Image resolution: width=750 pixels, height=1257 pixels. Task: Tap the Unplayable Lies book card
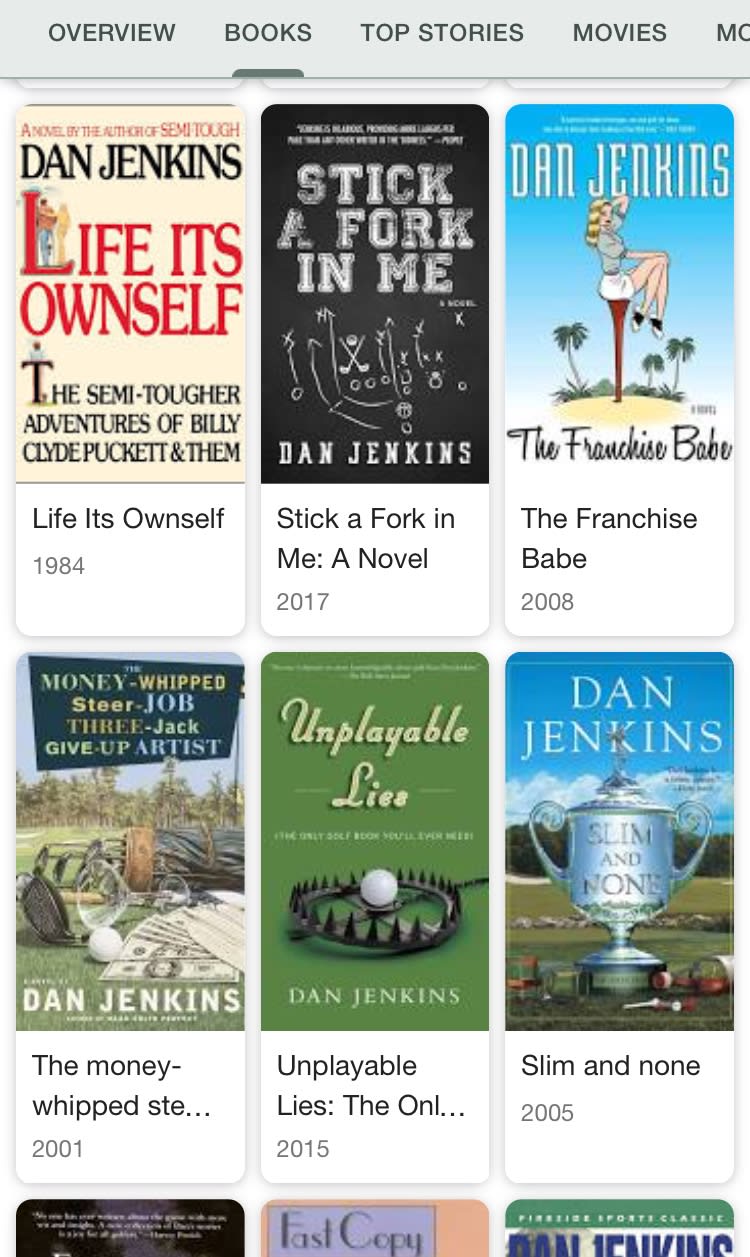point(375,915)
